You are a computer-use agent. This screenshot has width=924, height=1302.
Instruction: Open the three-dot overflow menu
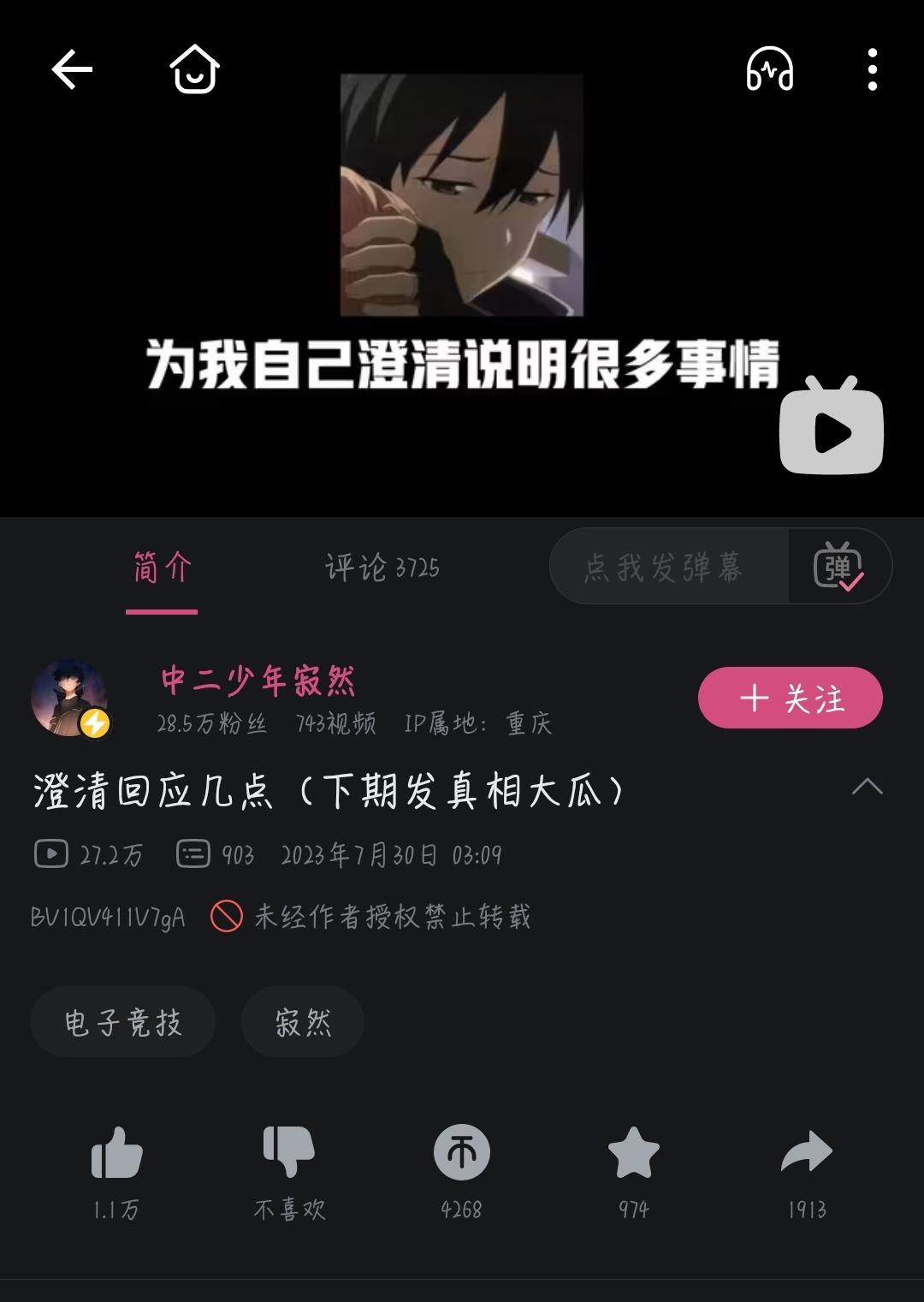(872, 69)
